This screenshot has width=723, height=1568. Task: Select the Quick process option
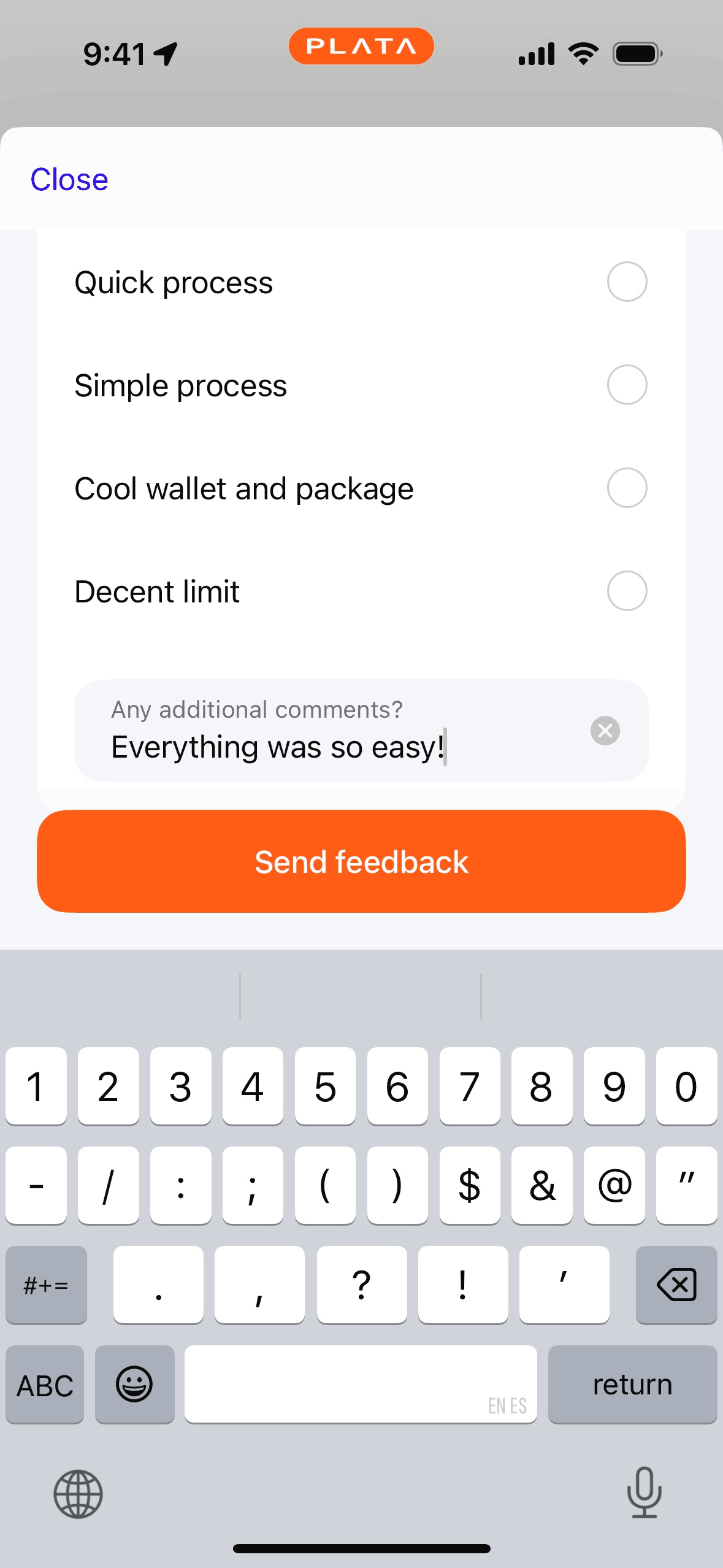coord(626,282)
